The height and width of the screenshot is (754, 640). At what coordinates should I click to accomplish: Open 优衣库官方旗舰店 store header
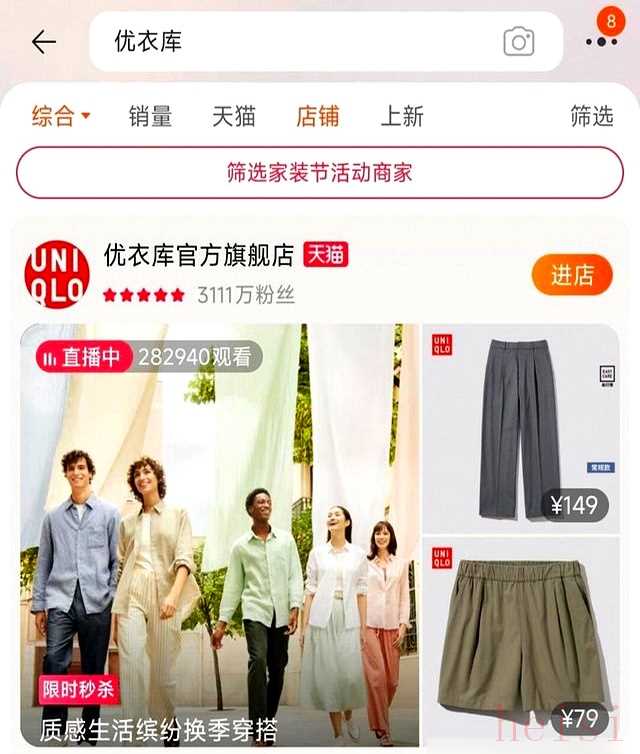pos(200,256)
